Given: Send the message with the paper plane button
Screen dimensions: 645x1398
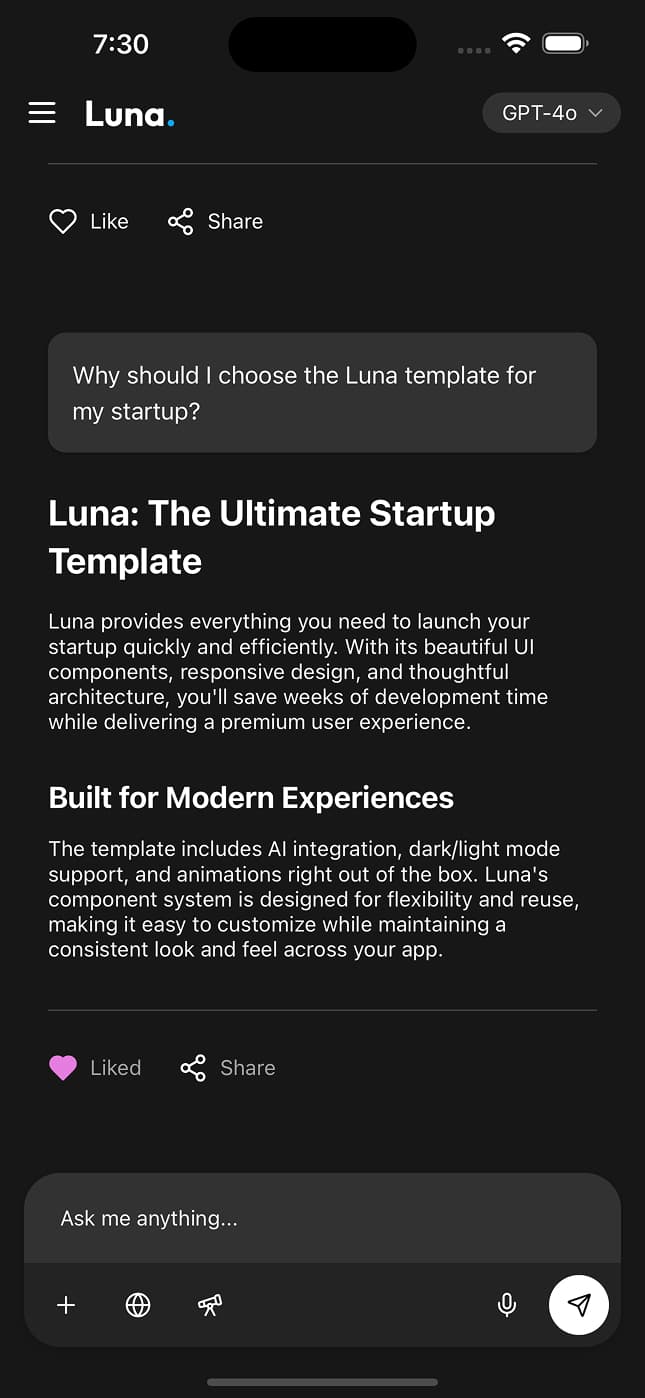Looking at the screenshot, I should (x=579, y=1305).
